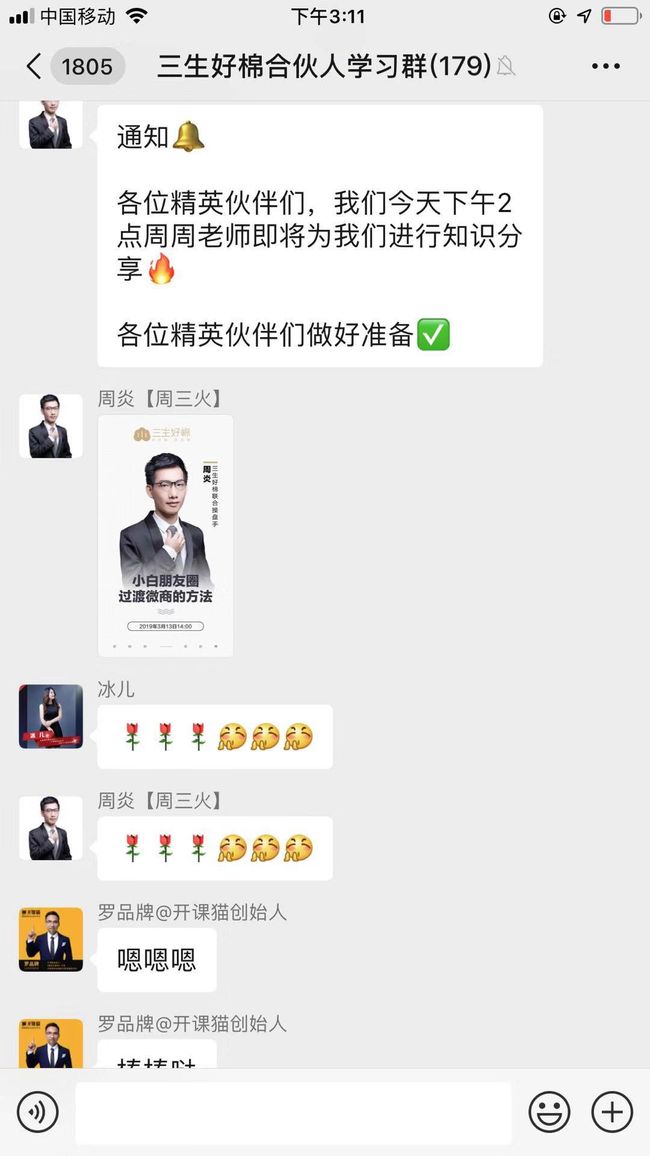This screenshot has width=650, height=1156.
Task: Open the emoji sticker panel
Action: [549, 1112]
